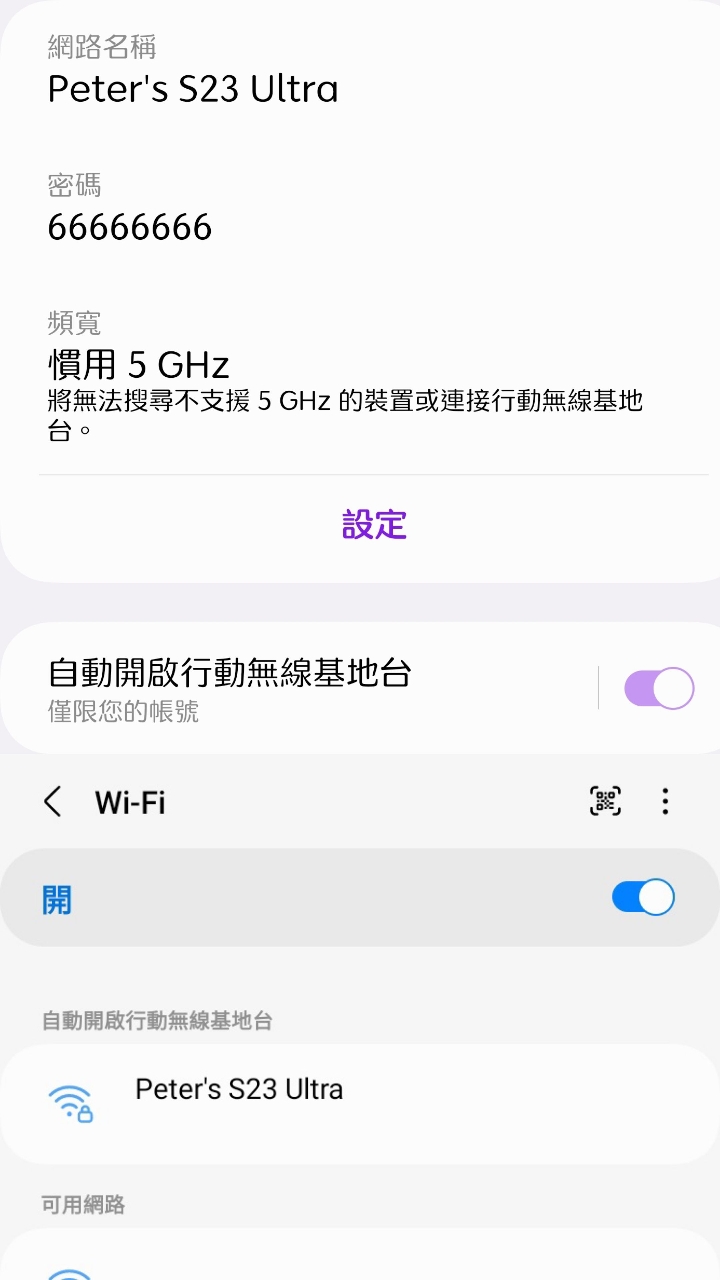The width and height of the screenshot is (720, 1280).
Task: Open the QR code scanner icon
Action: pyautogui.click(x=605, y=801)
